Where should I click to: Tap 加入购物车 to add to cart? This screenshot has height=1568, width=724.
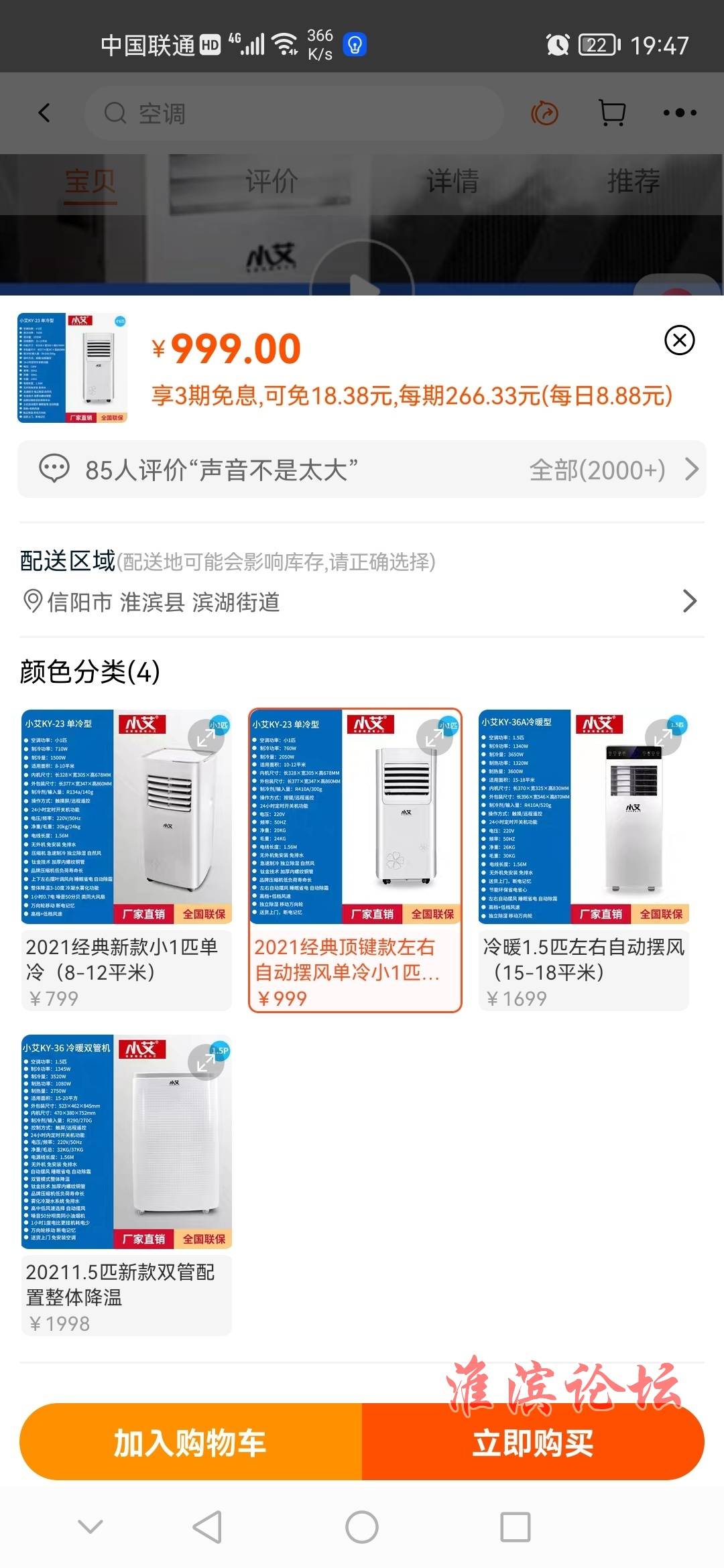pyautogui.click(x=191, y=1442)
